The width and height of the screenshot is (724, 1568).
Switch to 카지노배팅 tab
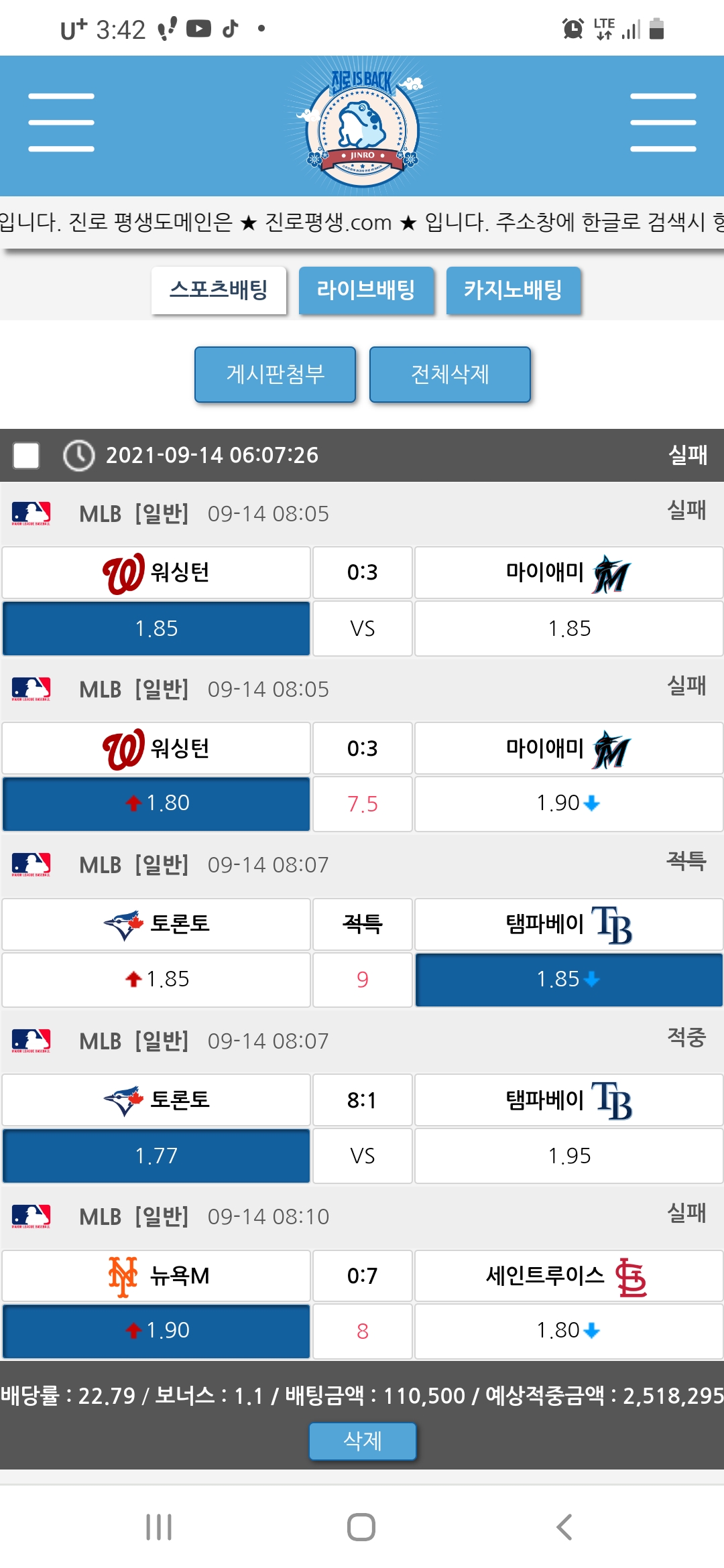(513, 290)
